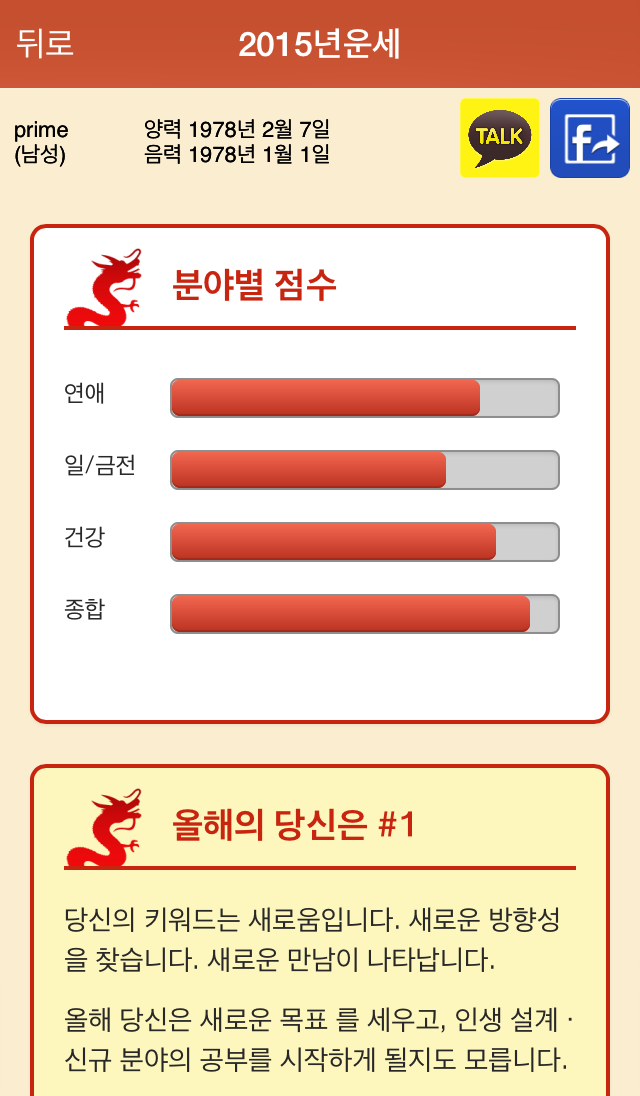Go back with the 뒤로 button
The height and width of the screenshot is (1096, 640).
click(x=45, y=44)
